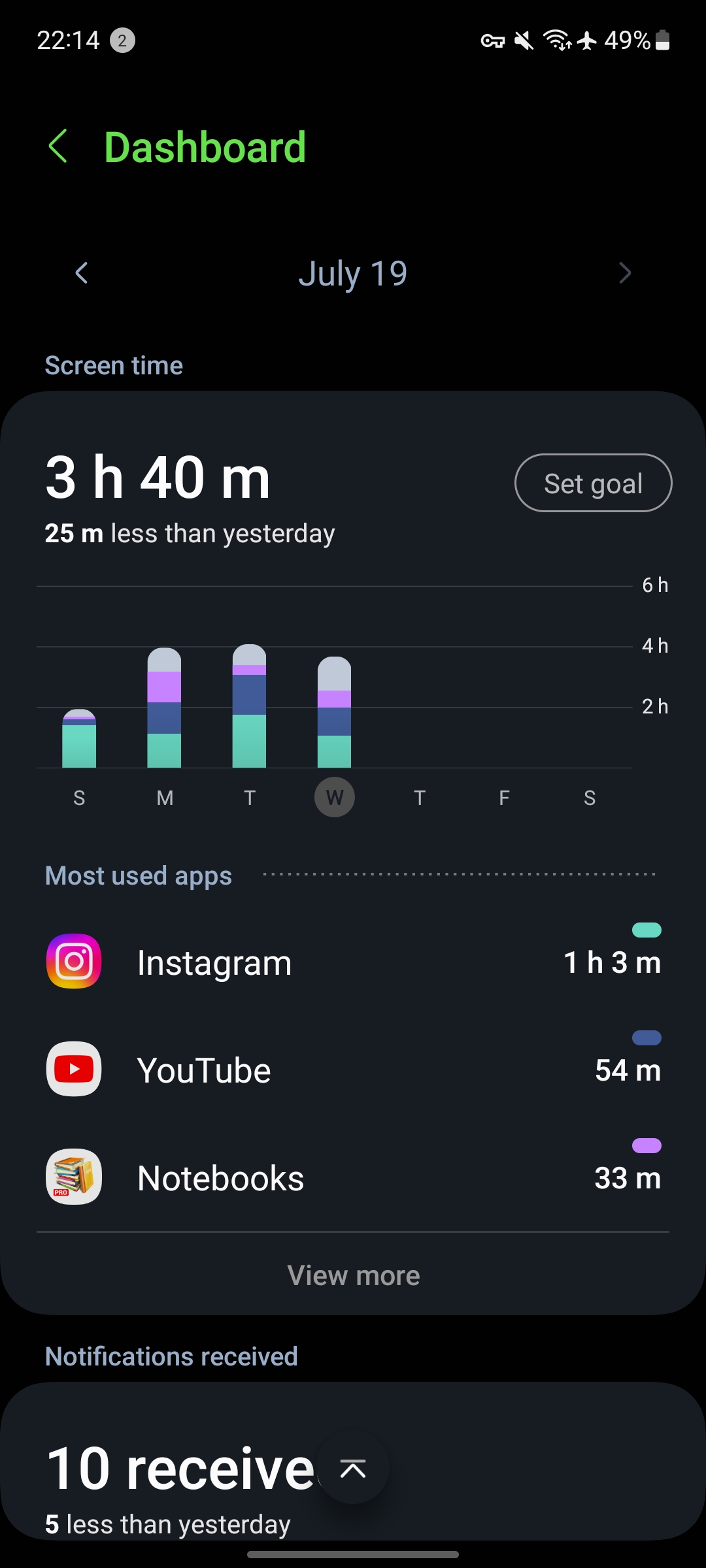Open Instagram usage details
This screenshot has width=706, height=1568.
pos(353,962)
